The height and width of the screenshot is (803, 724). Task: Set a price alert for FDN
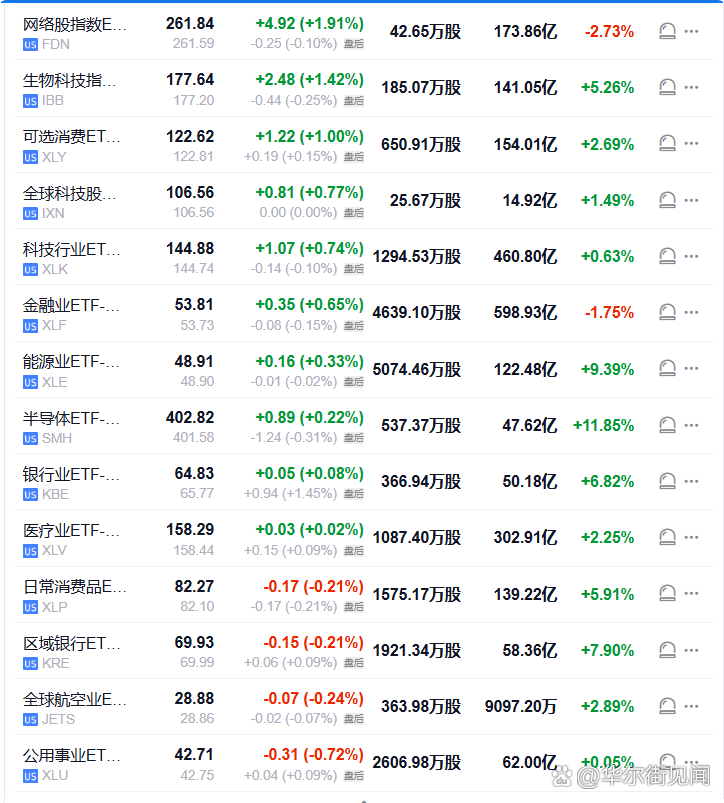(667, 32)
